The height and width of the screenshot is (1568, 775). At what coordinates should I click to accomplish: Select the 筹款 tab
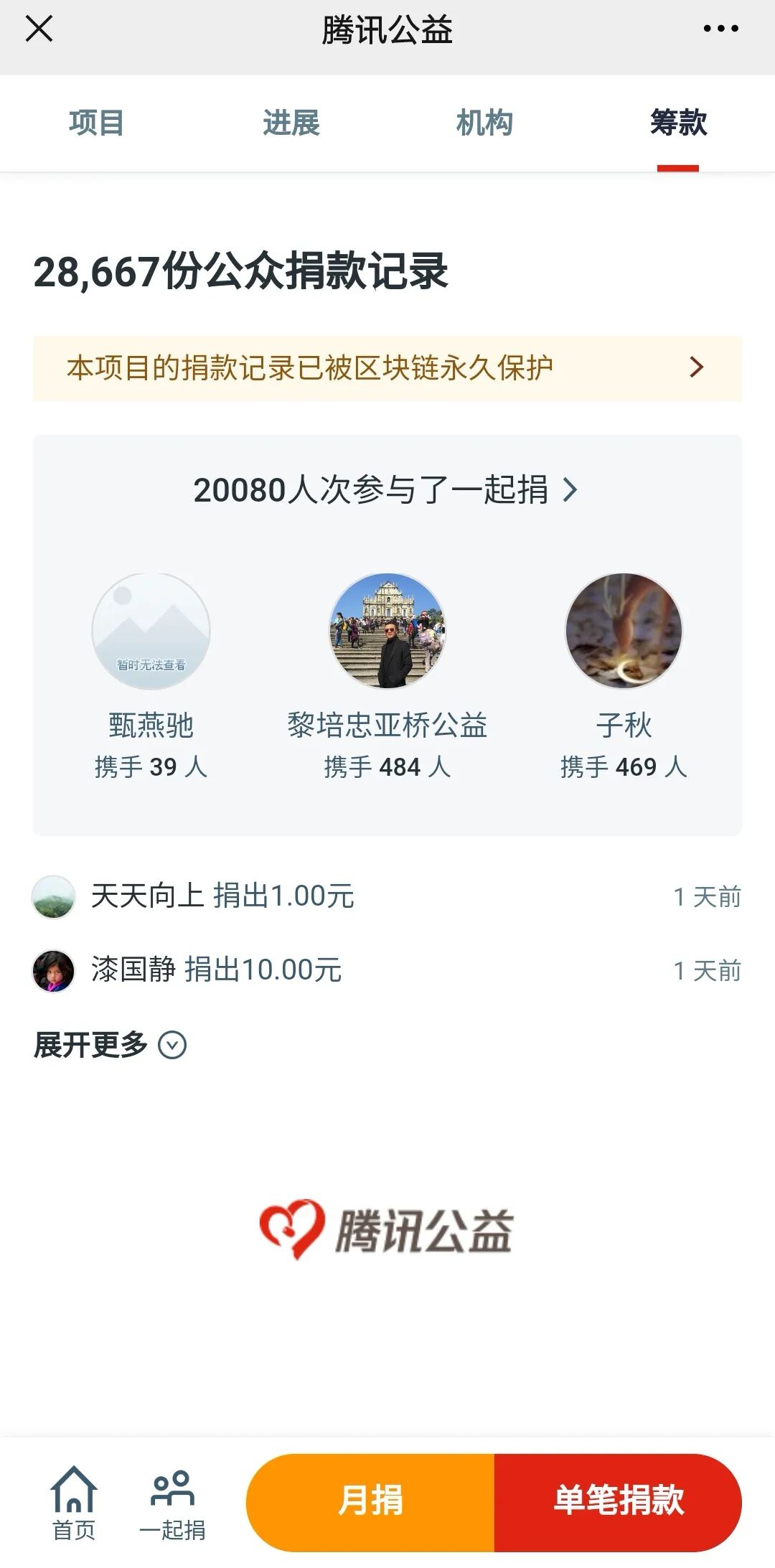(x=678, y=123)
